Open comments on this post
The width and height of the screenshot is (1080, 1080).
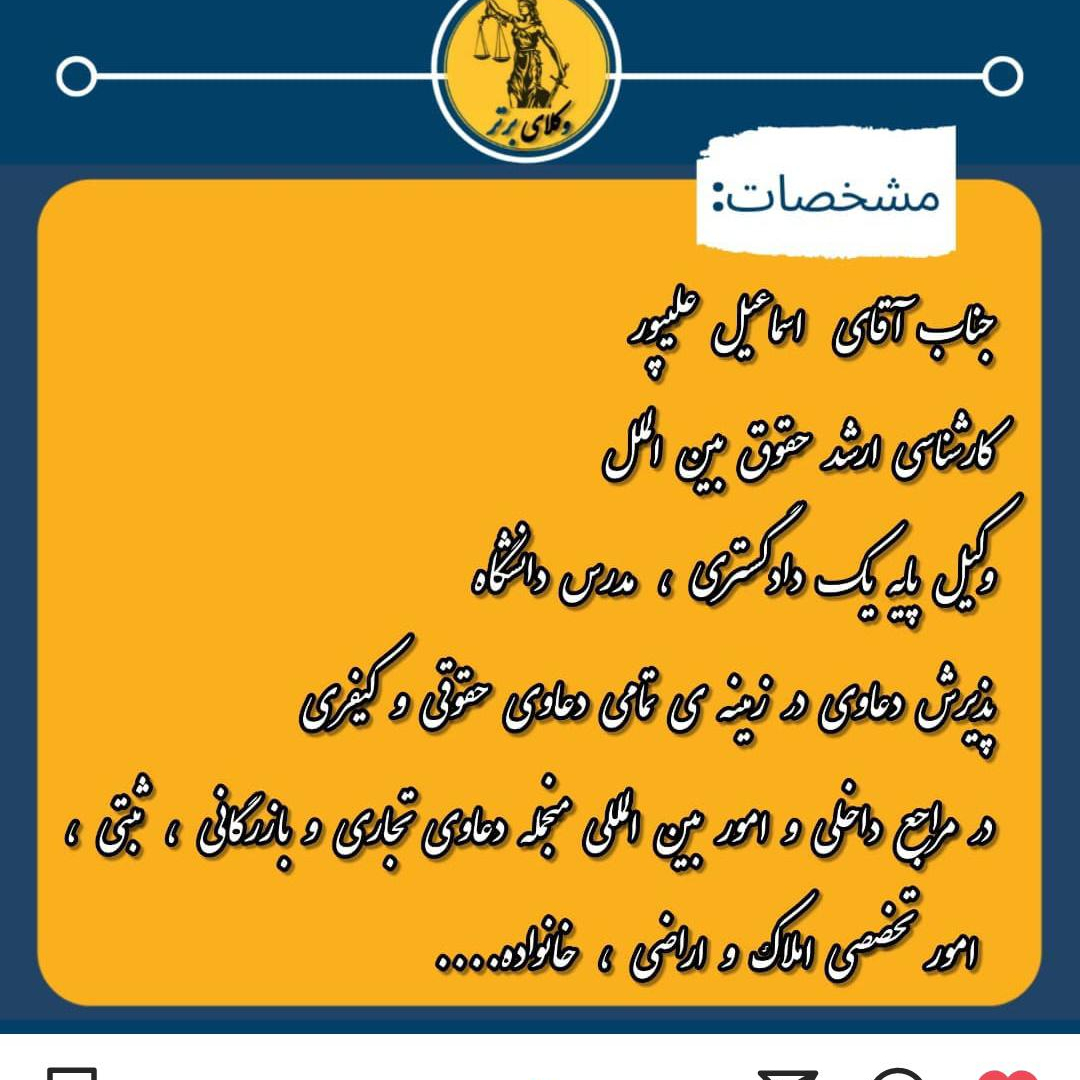[897, 1075]
